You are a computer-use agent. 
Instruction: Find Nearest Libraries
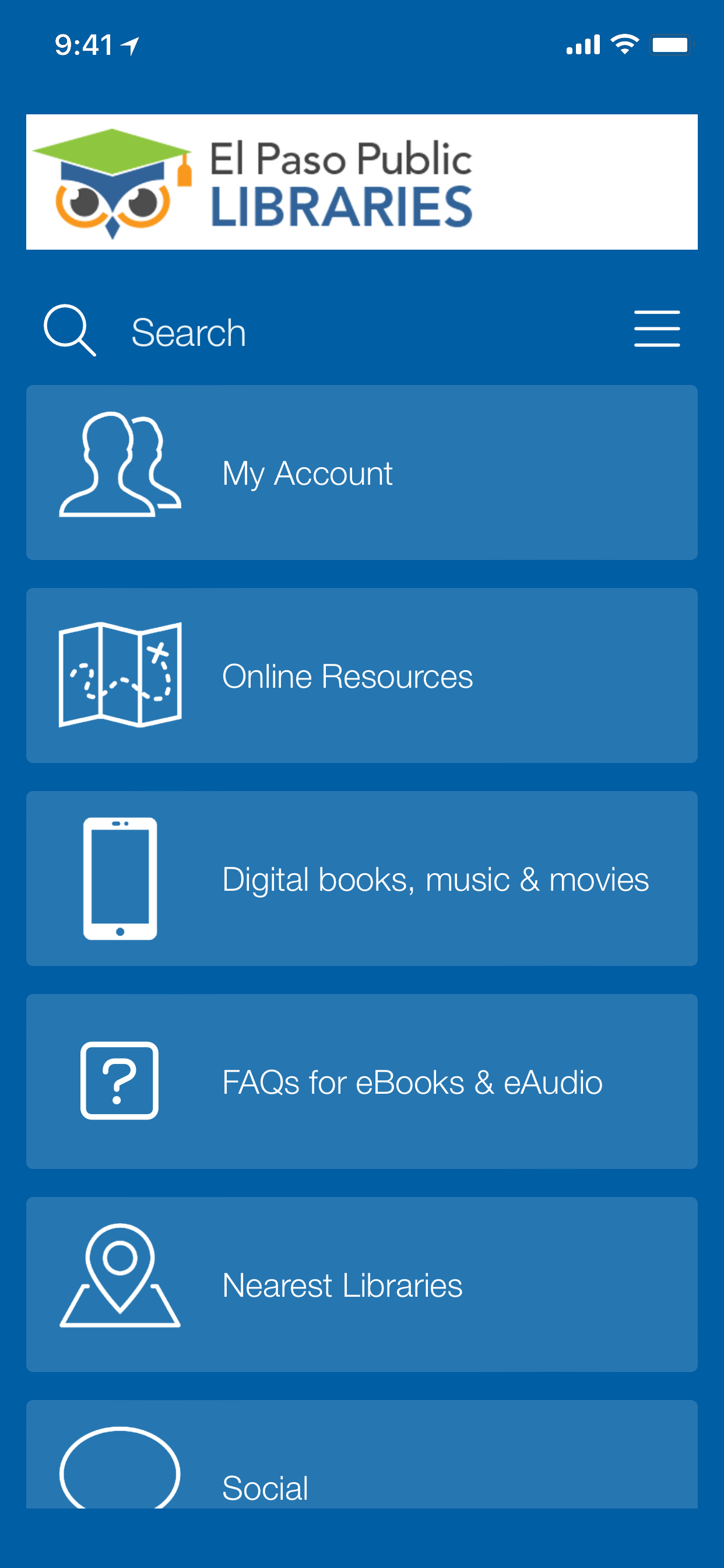click(361, 1284)
